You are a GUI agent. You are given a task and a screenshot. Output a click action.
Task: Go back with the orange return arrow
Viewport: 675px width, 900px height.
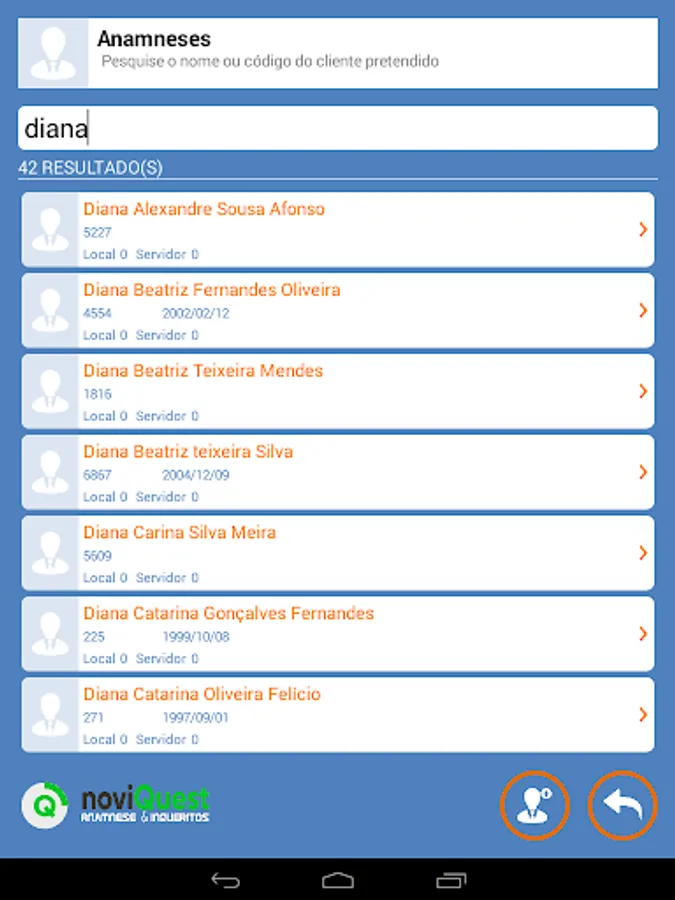pos(622,805)
